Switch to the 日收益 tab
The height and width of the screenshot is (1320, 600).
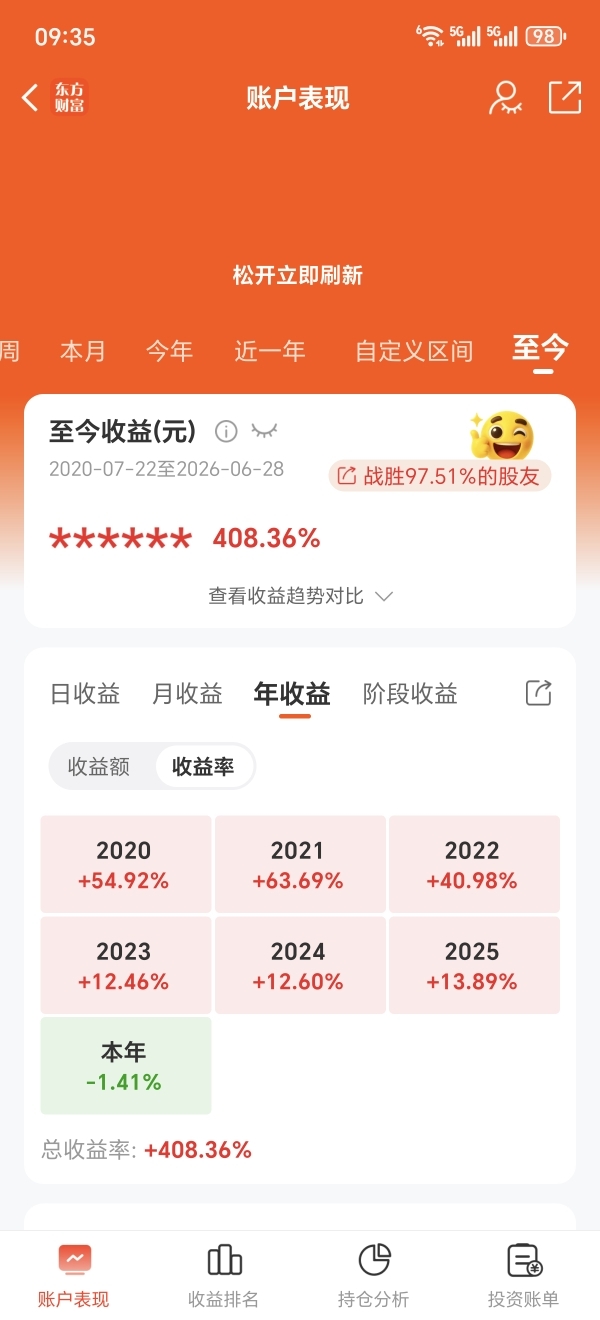[x=85, y=694]
